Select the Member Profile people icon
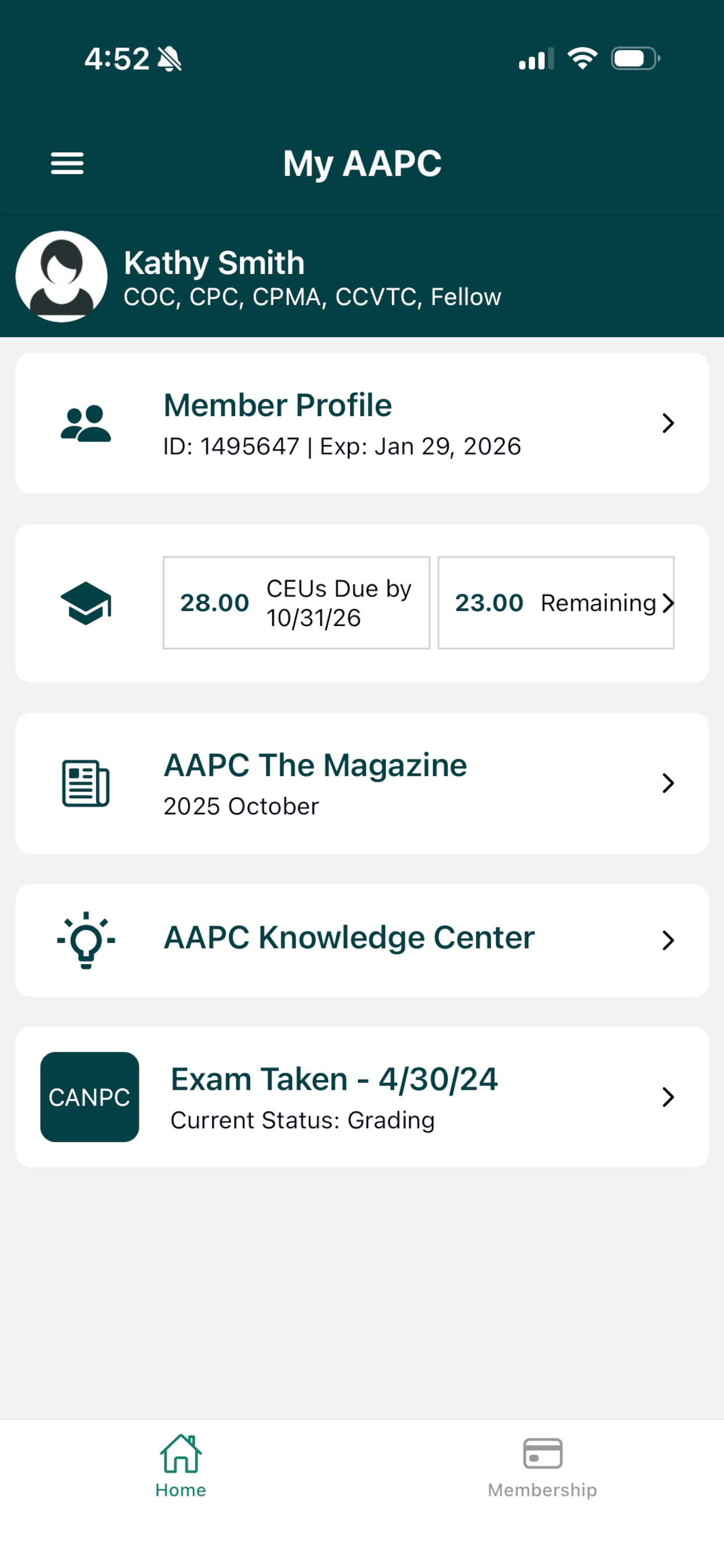This screenshot has height=1568, width=724. [85, 423]
